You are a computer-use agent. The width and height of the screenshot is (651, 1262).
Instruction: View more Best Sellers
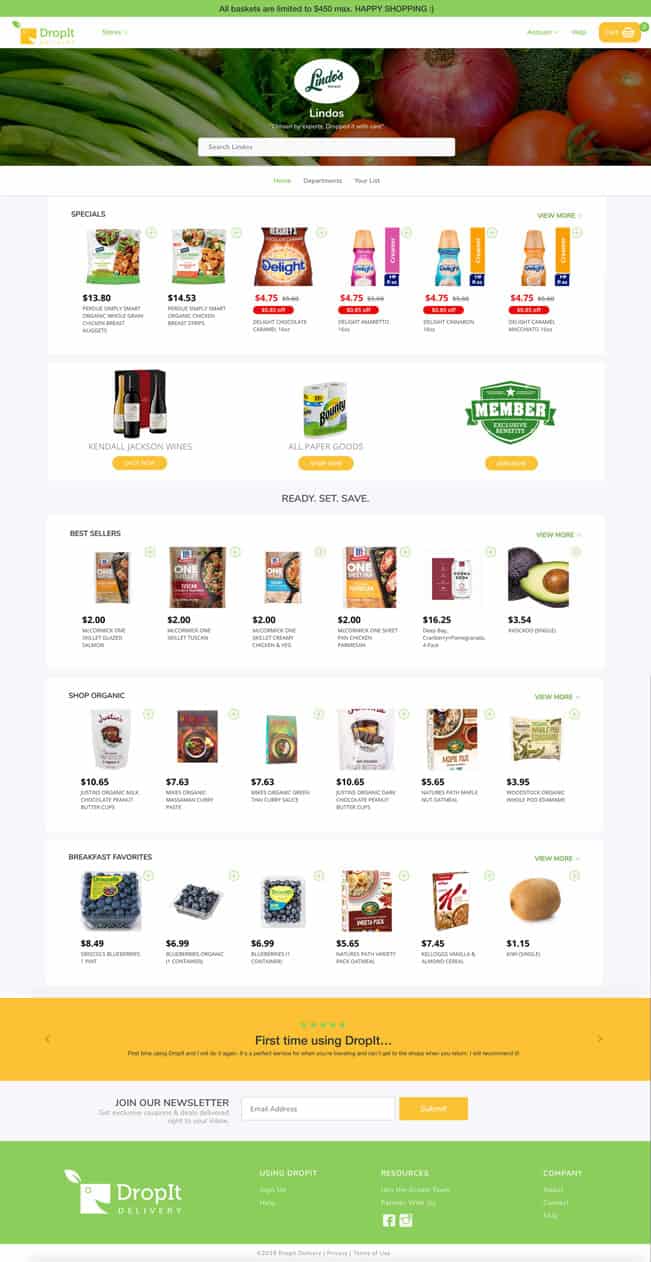coord(558,535)
